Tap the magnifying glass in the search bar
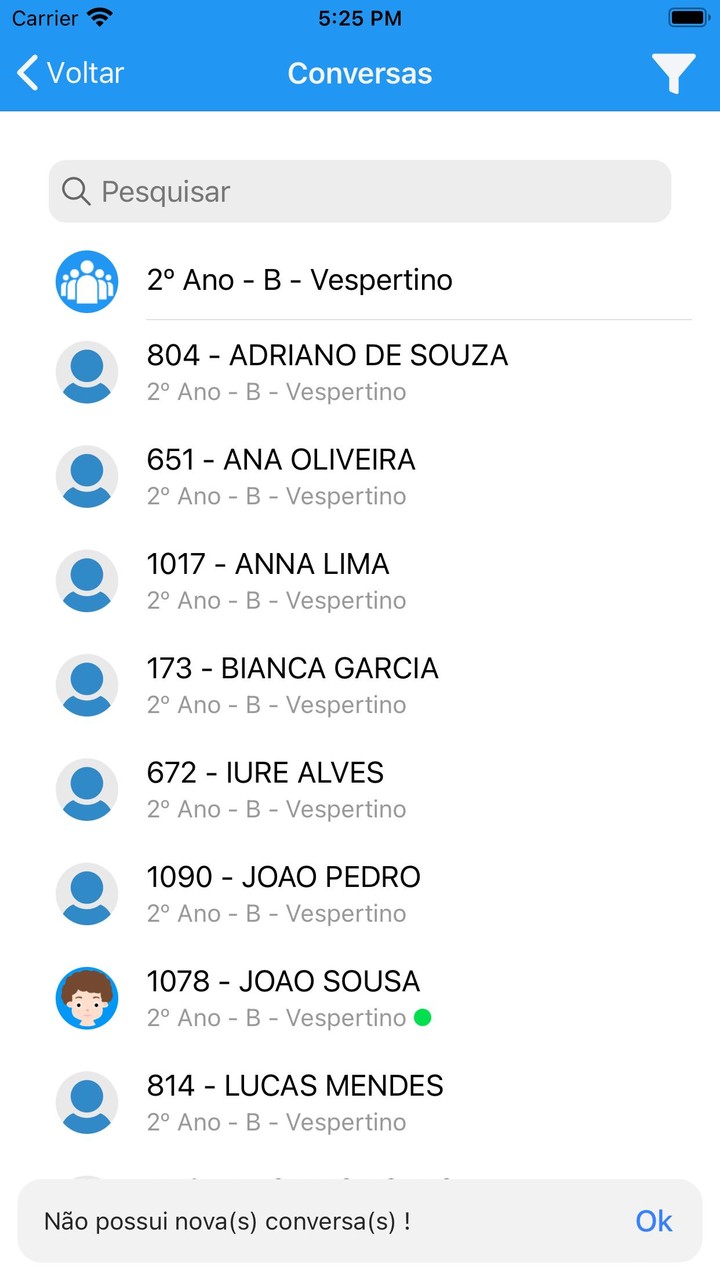The image size is (720, 1280). click(75, 191)
